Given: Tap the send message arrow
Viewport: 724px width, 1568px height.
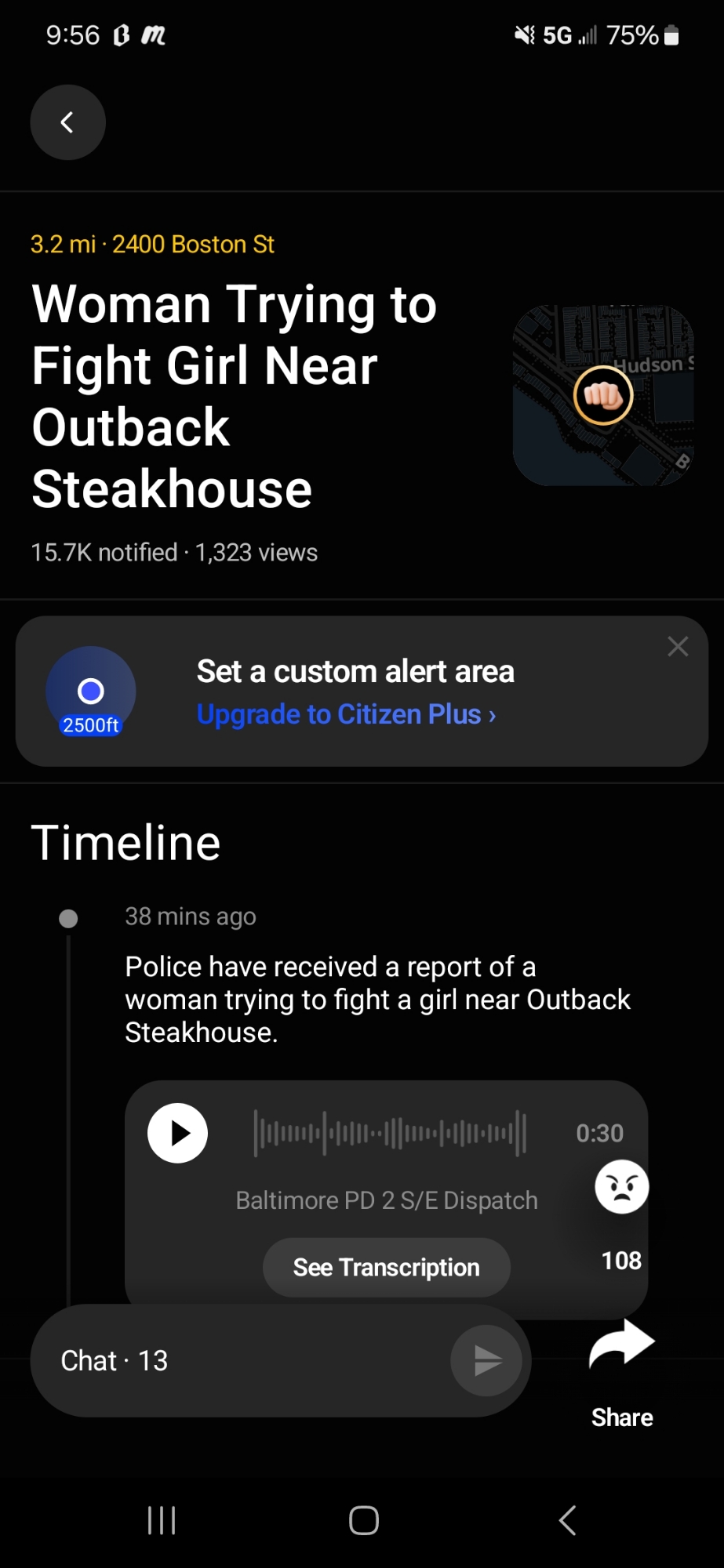Looking at the screenshot, I should click(x=486, y=1361).
